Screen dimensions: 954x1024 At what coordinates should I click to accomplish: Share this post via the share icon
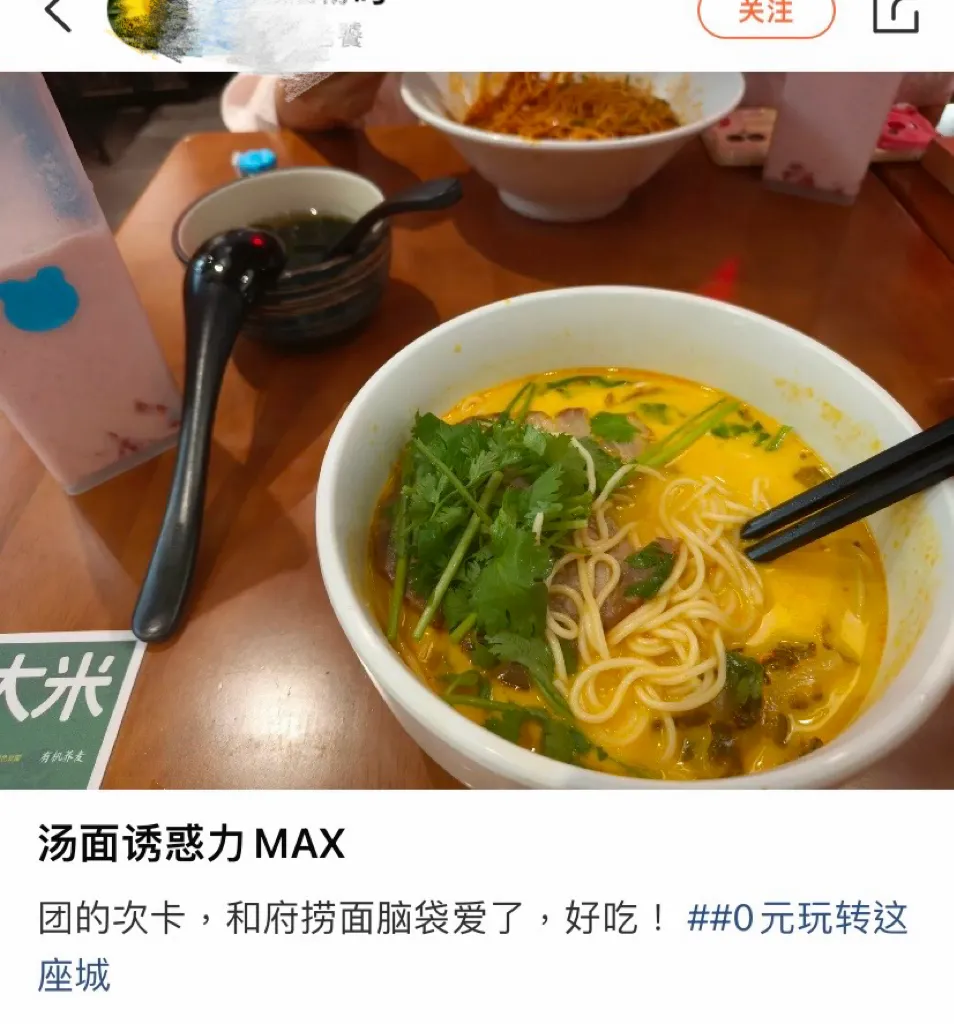point(895,14)
